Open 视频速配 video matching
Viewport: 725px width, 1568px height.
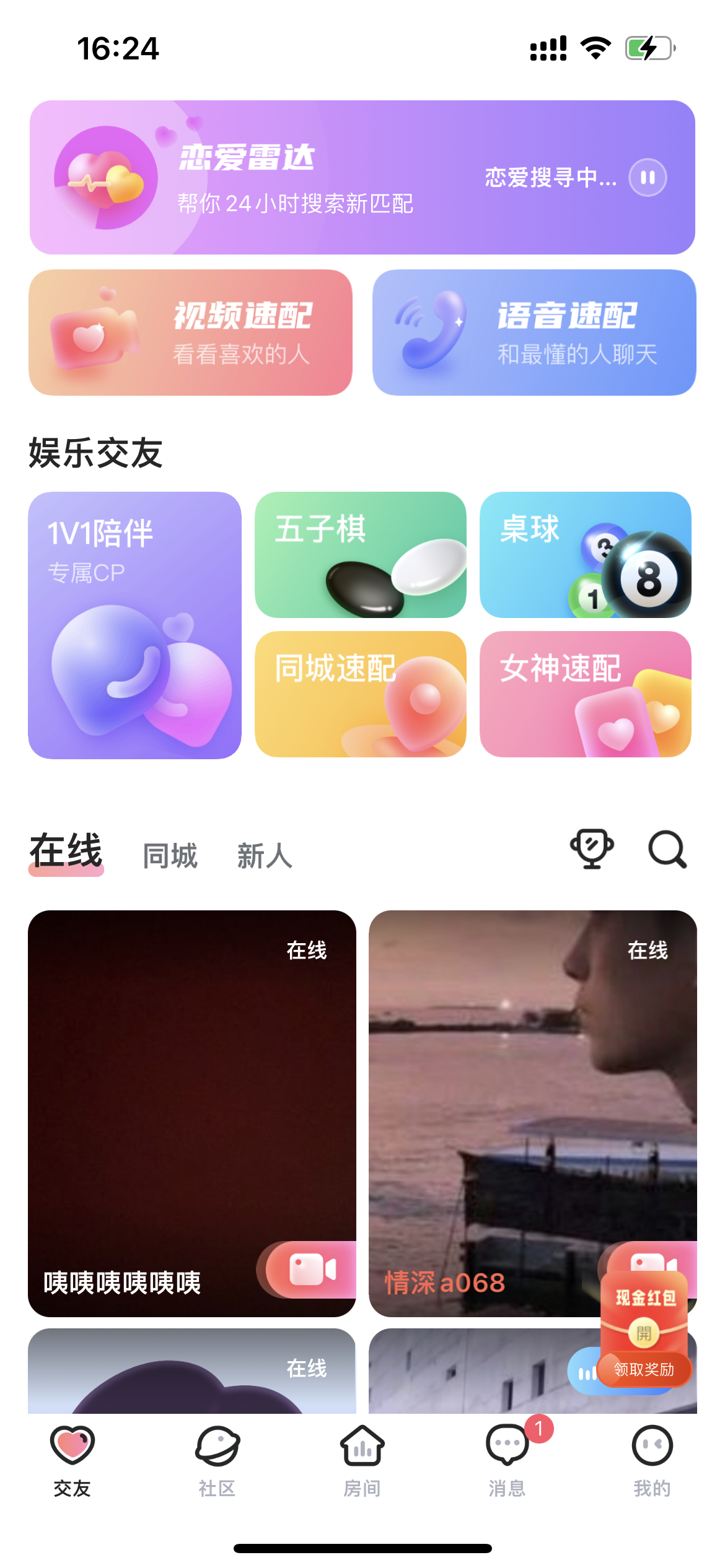[x=190, y=333]
